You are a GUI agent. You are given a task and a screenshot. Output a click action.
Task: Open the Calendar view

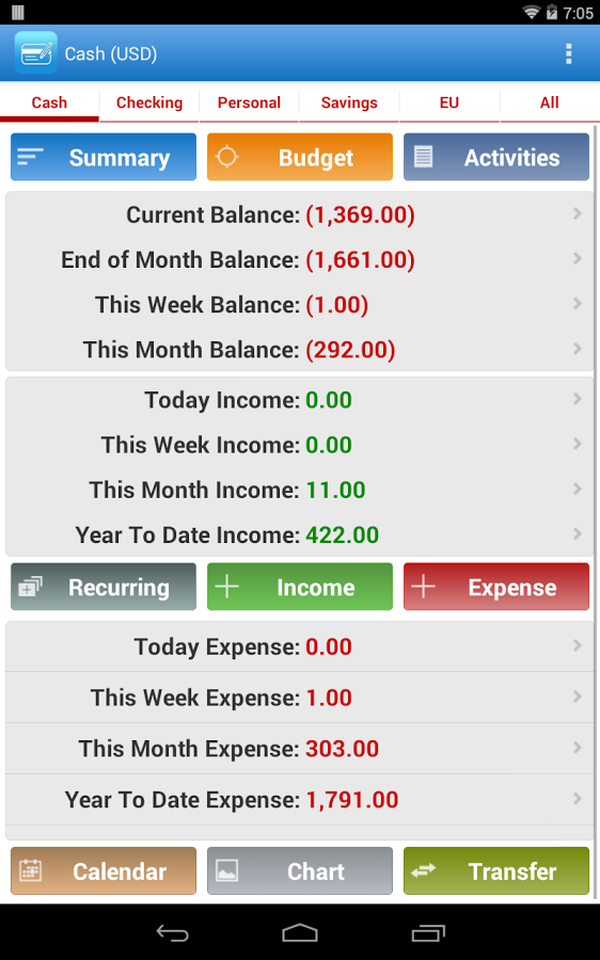tap(103, 871)
